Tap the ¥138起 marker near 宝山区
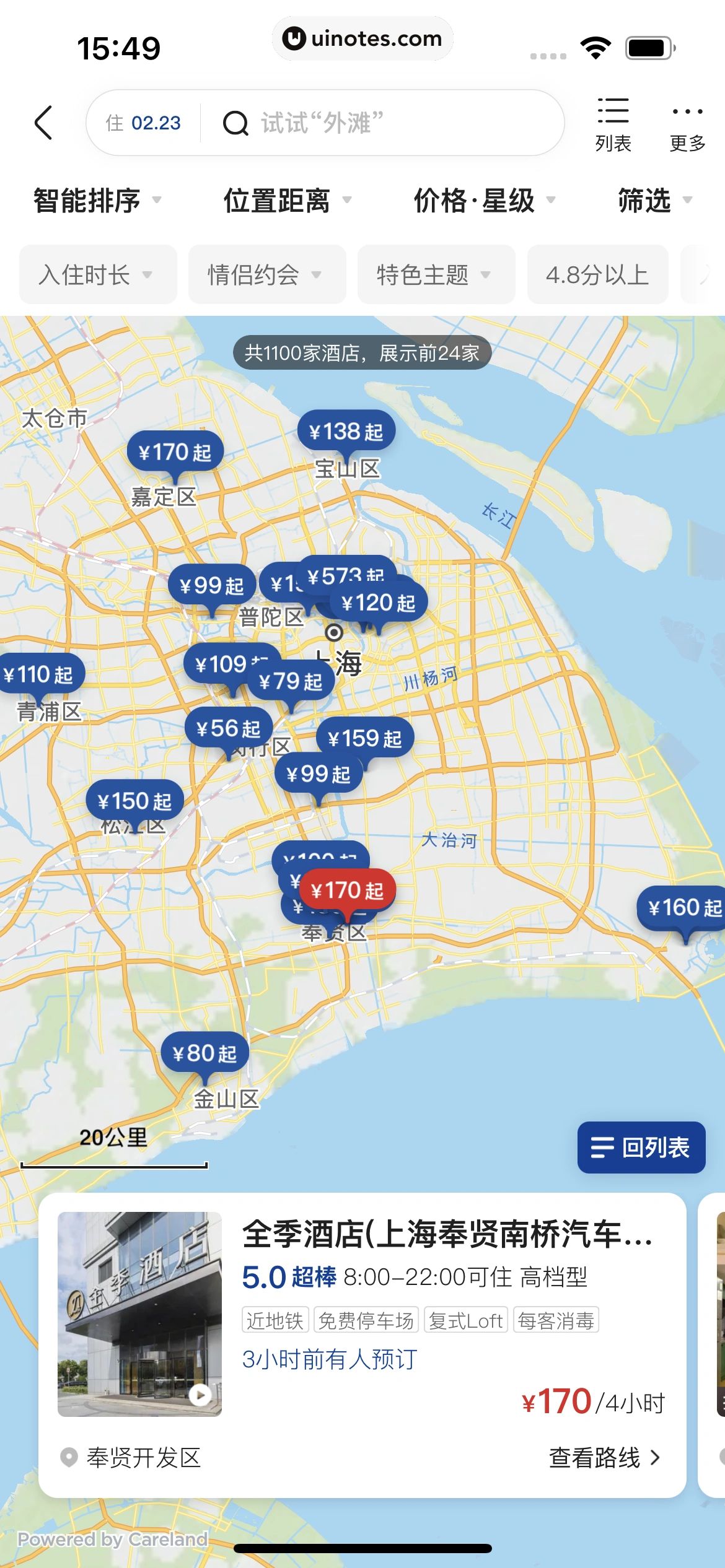725x1568 pixels. [x=346, y=432]
